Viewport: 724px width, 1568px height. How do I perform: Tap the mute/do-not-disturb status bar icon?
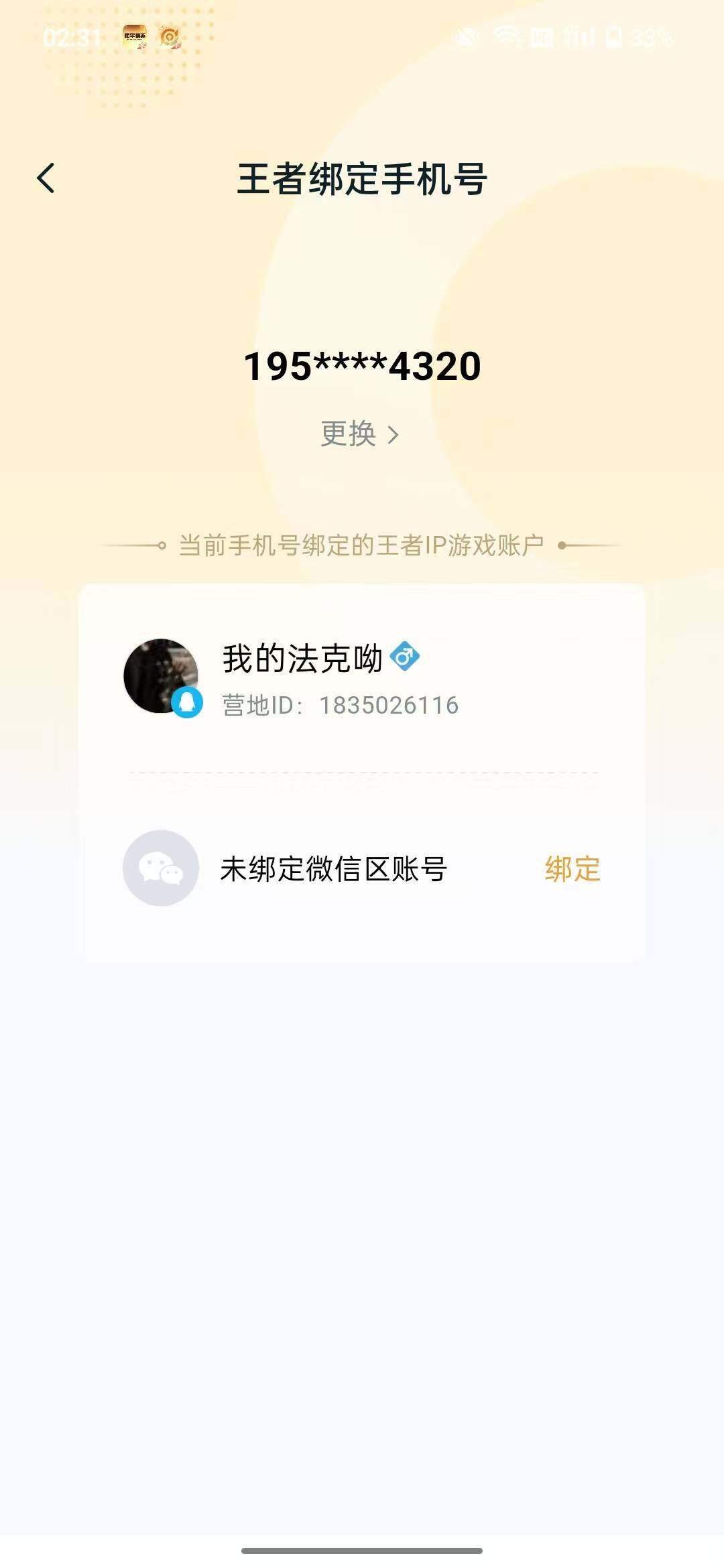[x=468, y=37]
